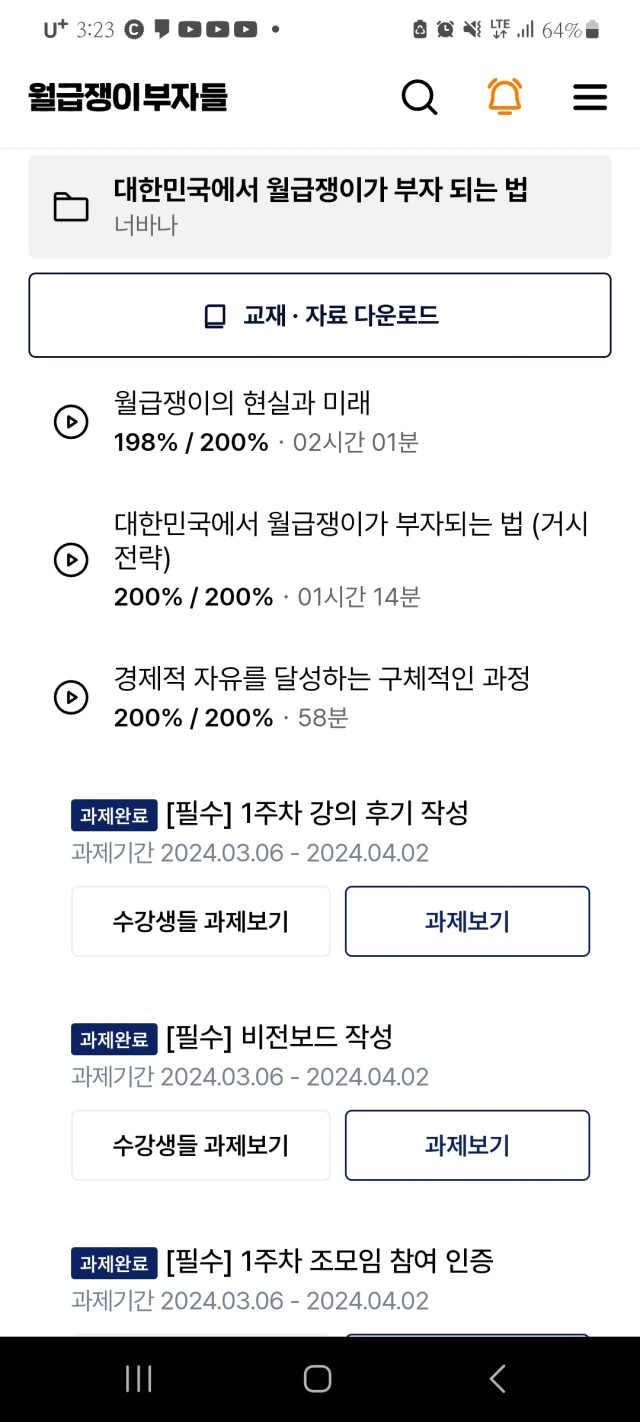Tap 과제보기 under 1주차 강의 후기 작성
This screenshot has height=1422, width=640.
(467, 921)
